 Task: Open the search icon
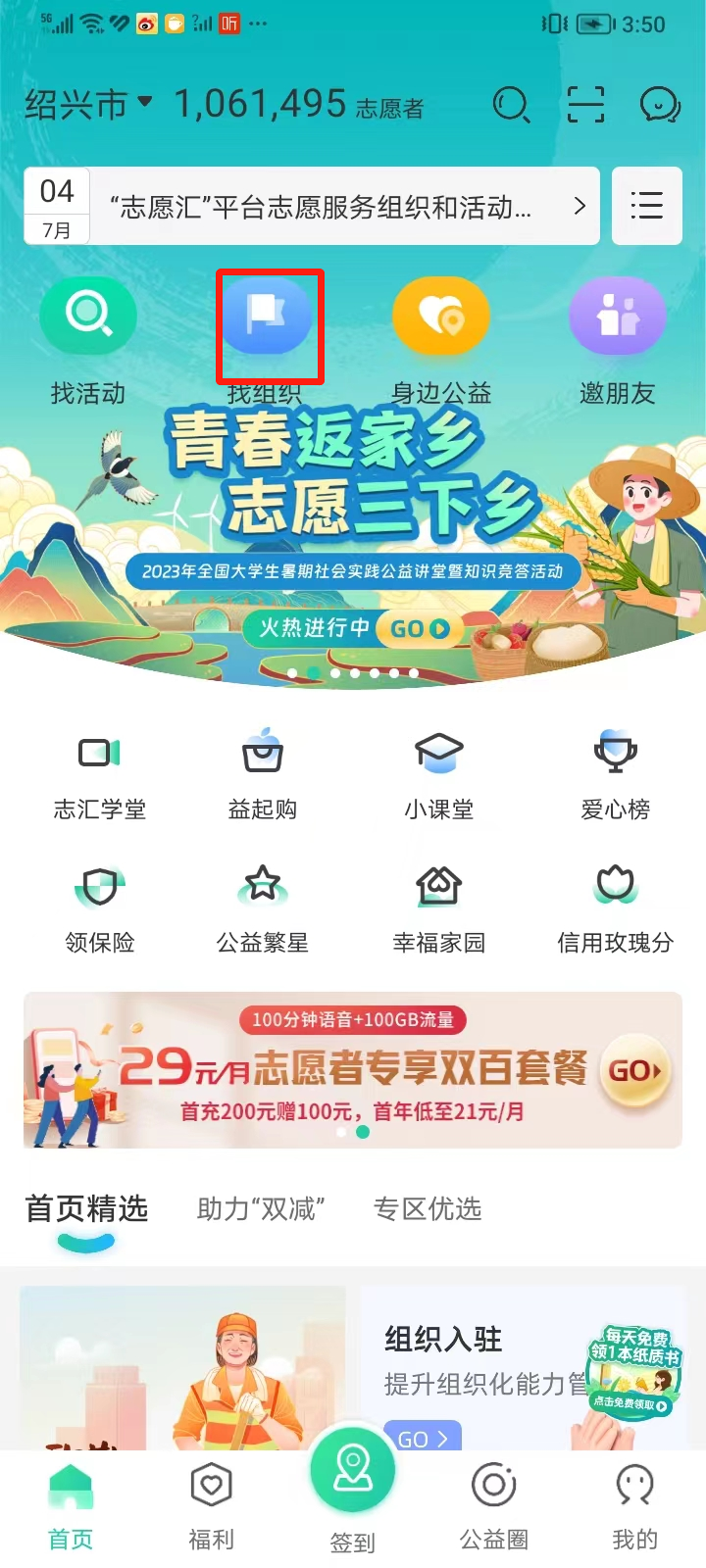click(511, 104)
